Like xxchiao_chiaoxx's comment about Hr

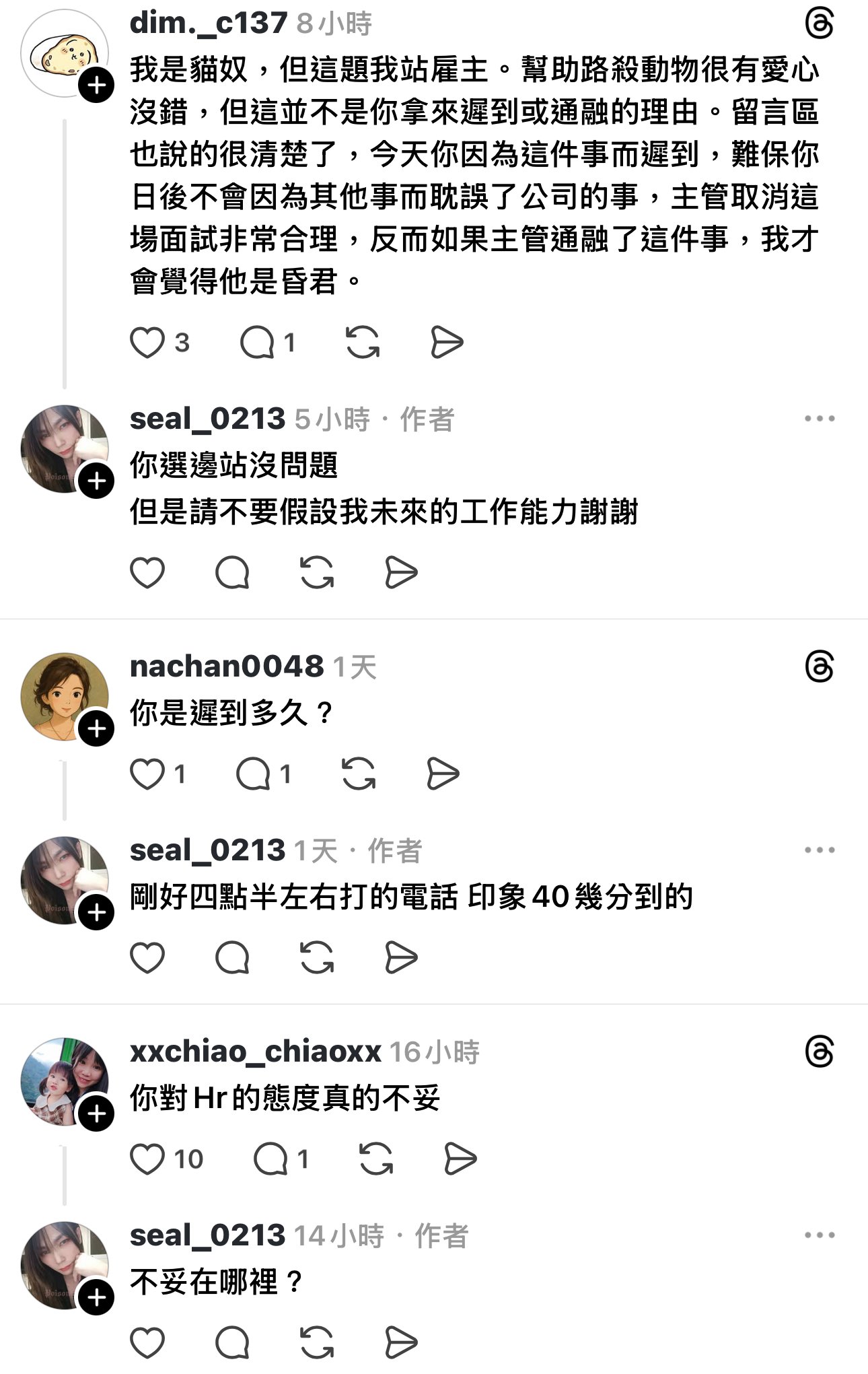coord(147,1159)
